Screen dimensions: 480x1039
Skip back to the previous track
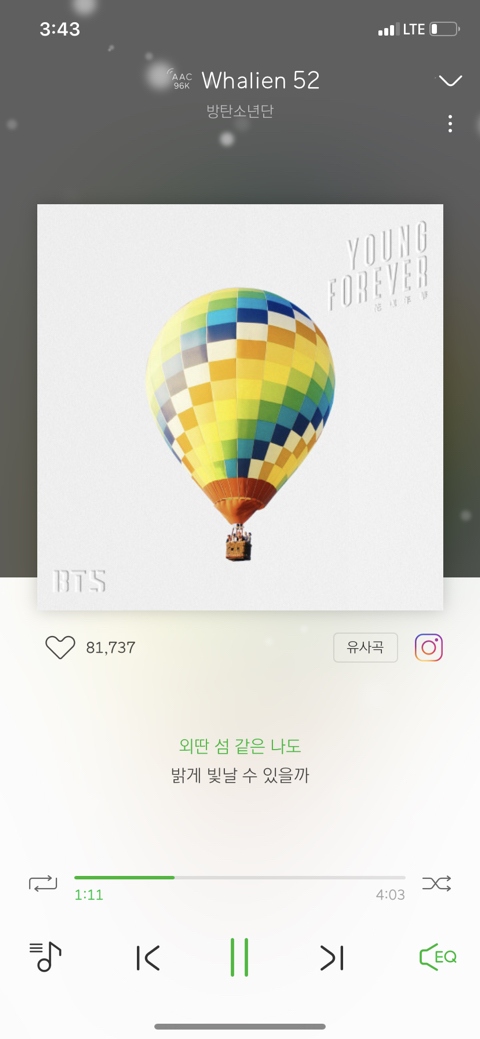point(148,957)
